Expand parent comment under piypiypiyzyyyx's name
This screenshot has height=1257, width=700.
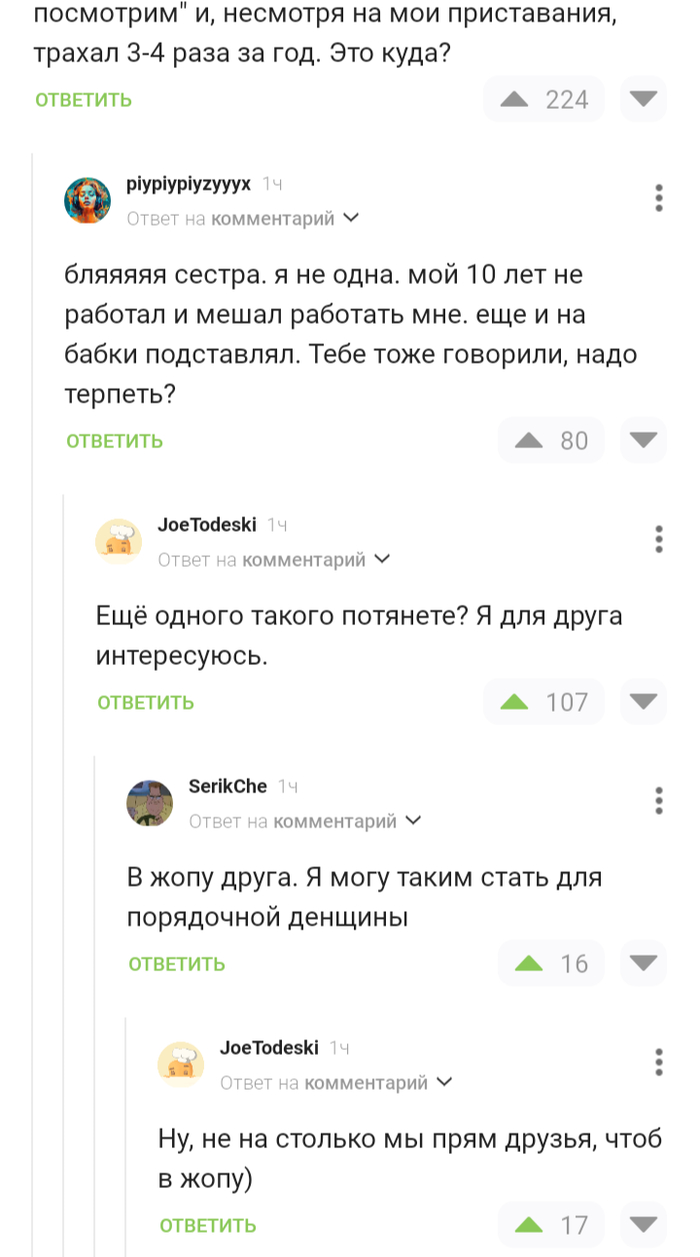tap(350, 218)
